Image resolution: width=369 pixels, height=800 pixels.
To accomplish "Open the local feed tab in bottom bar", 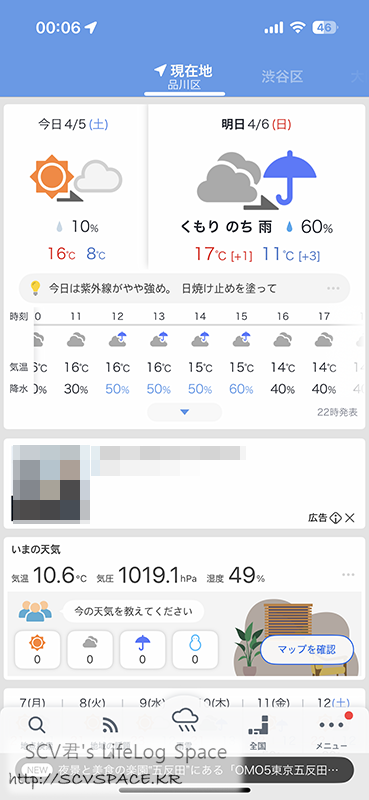I will tap(110, 732).
